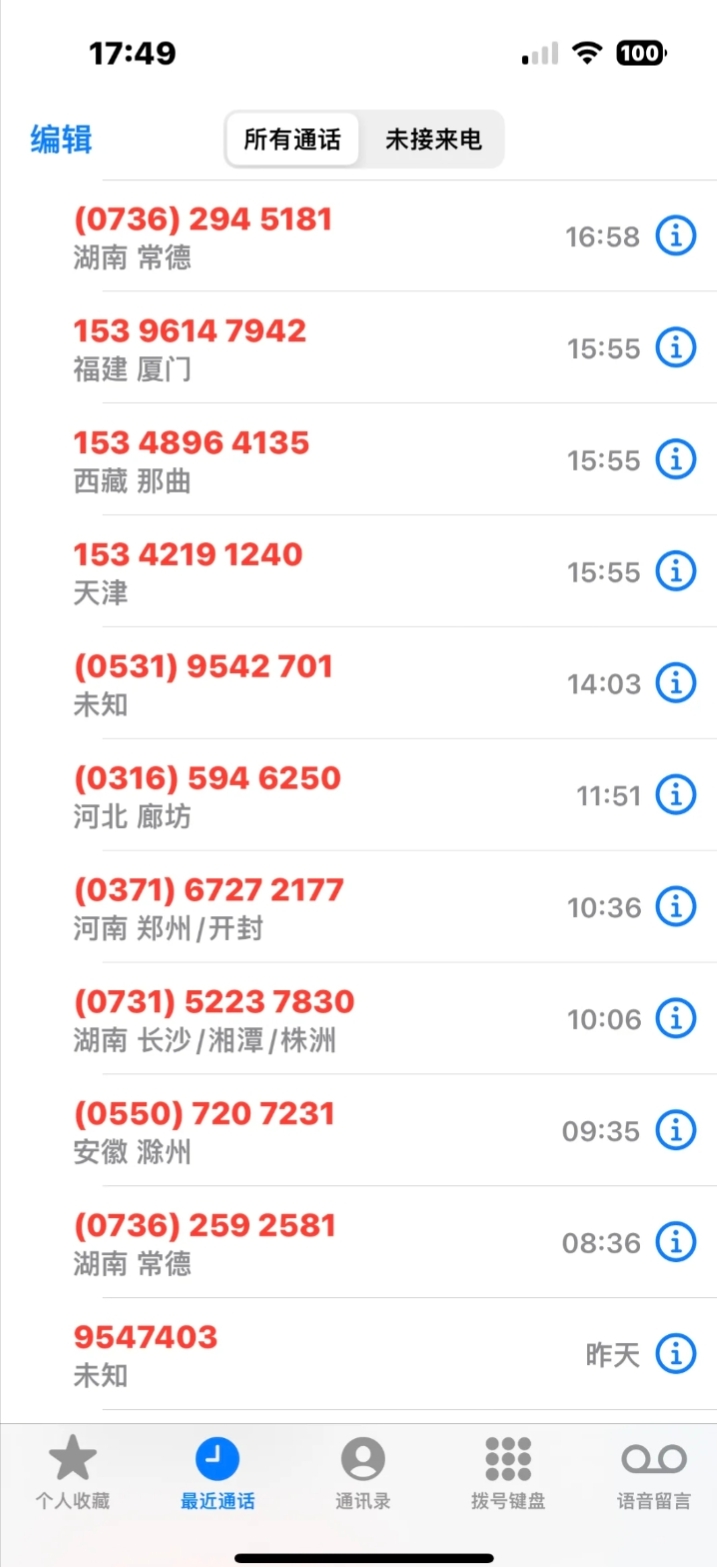Screen dimensions: 717x1567
Task: Redial (0736) 259 2581 from 湖南 常德
Action: click(x=359, y=1243)
